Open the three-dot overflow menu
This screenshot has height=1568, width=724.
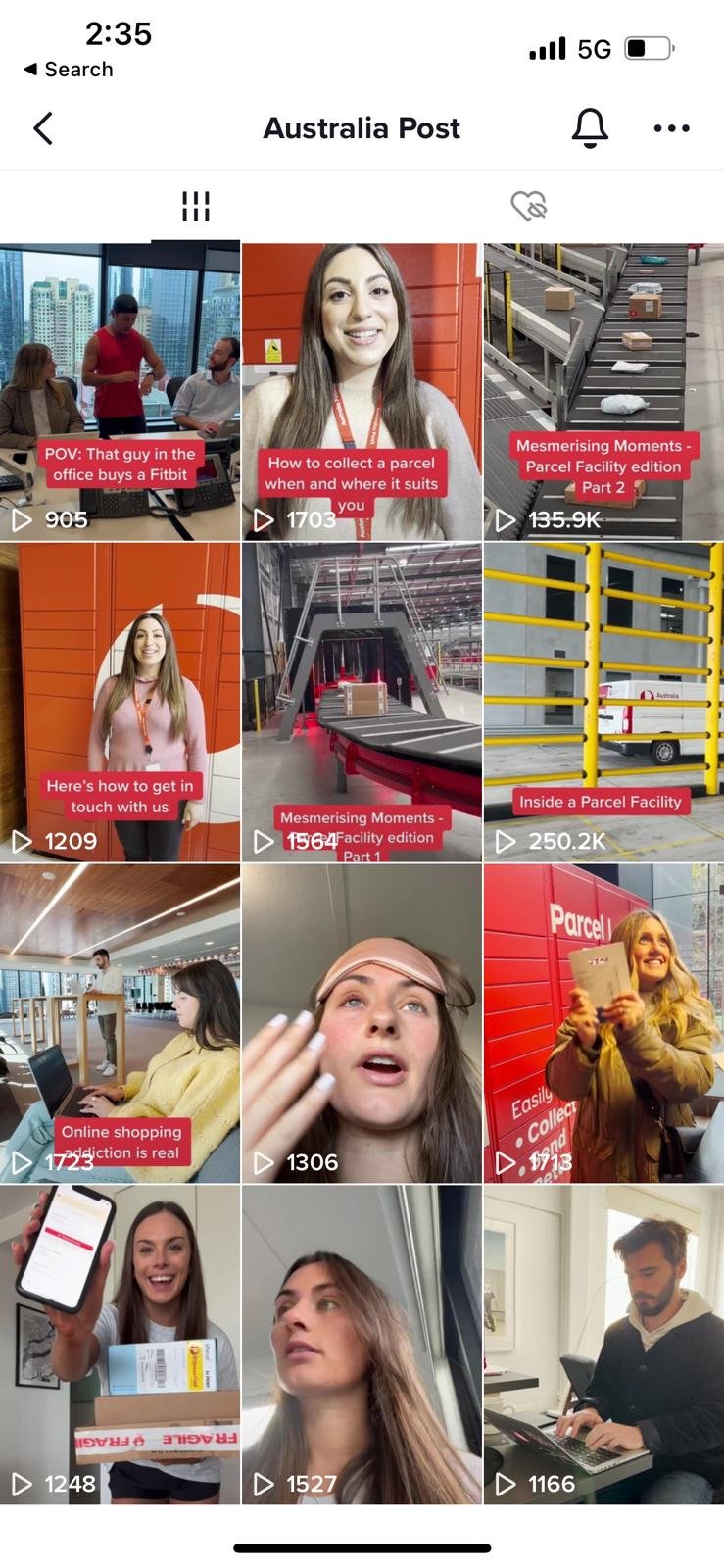(671, 128)
